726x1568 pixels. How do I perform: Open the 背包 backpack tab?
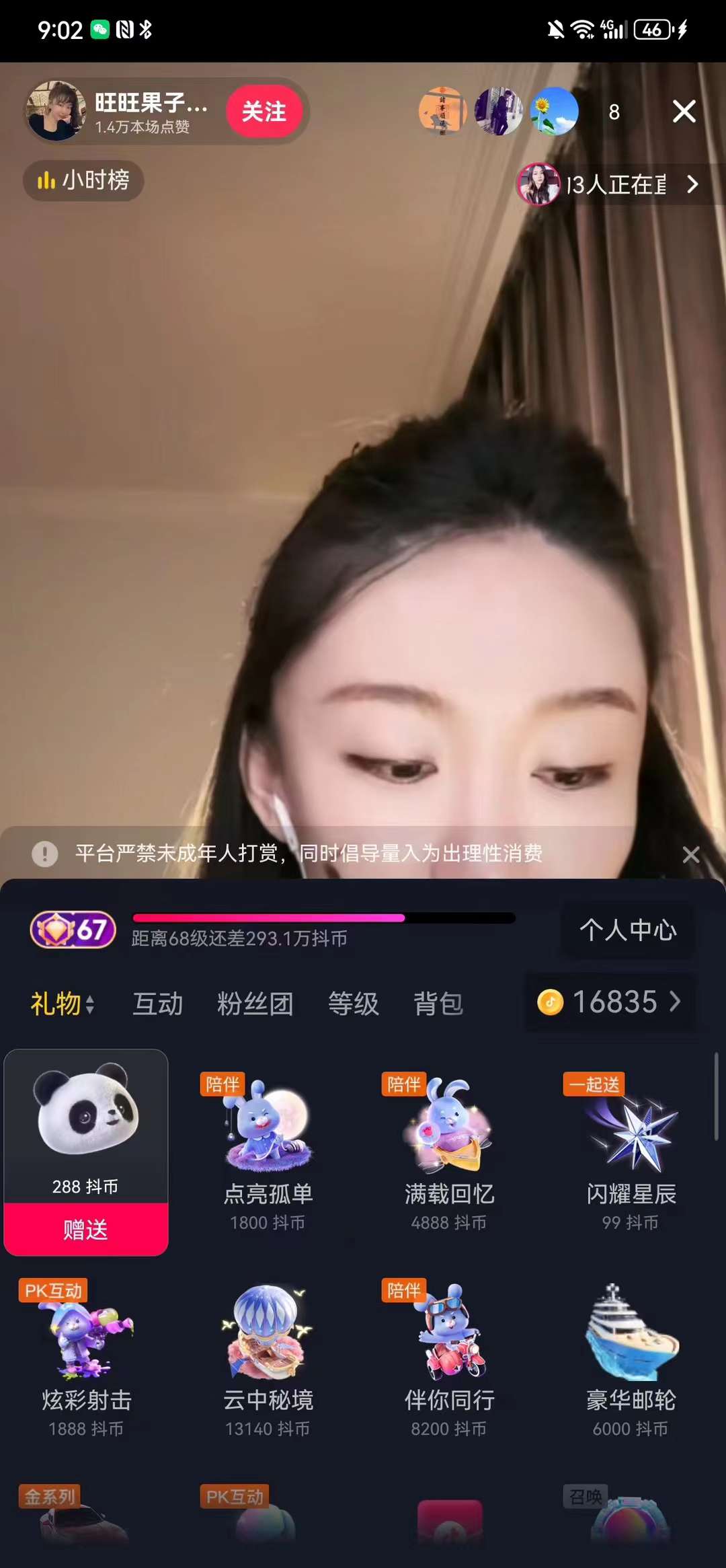coord(438,1003)
